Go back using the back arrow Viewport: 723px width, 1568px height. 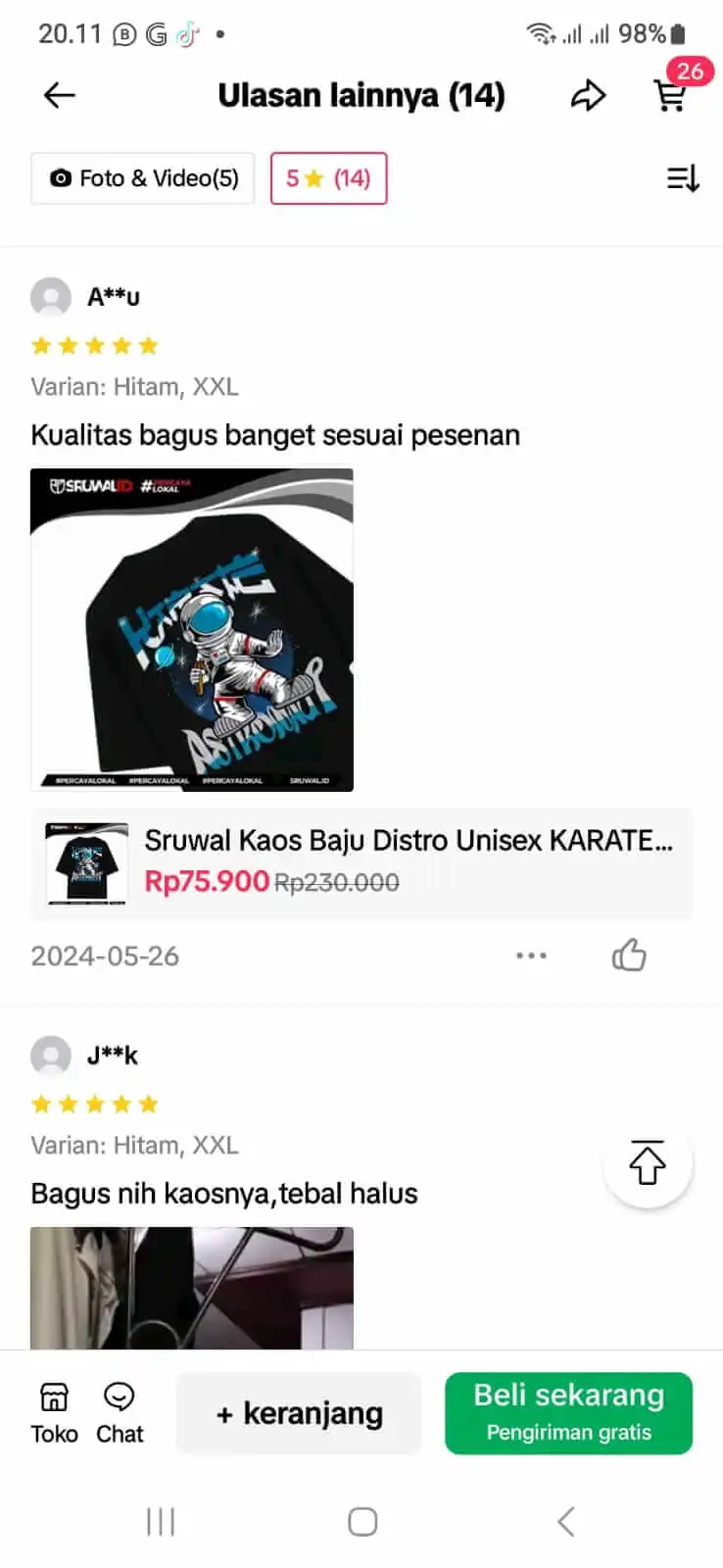(x=58, y=95)
